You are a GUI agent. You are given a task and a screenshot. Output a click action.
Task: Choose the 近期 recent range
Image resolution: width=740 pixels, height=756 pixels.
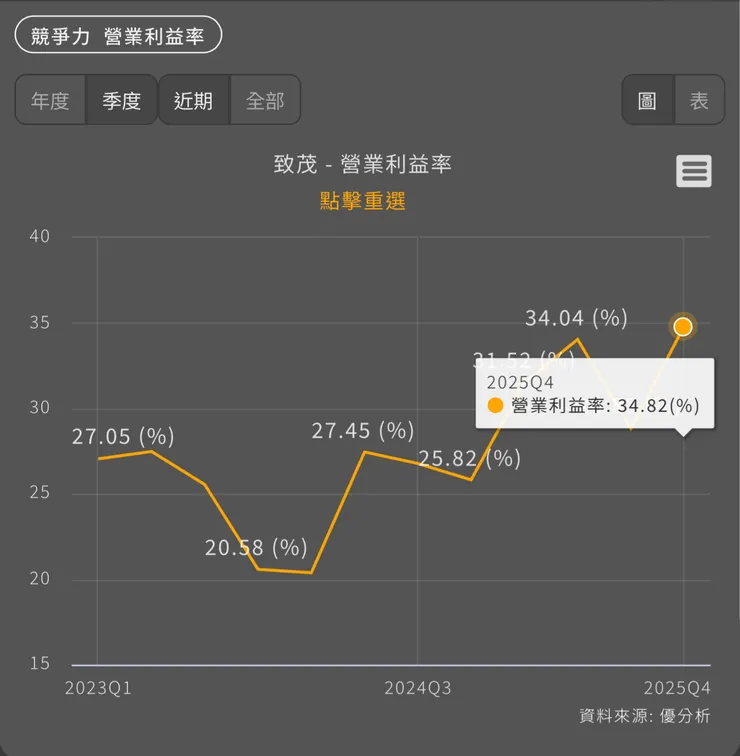click(x=193, y=100)
